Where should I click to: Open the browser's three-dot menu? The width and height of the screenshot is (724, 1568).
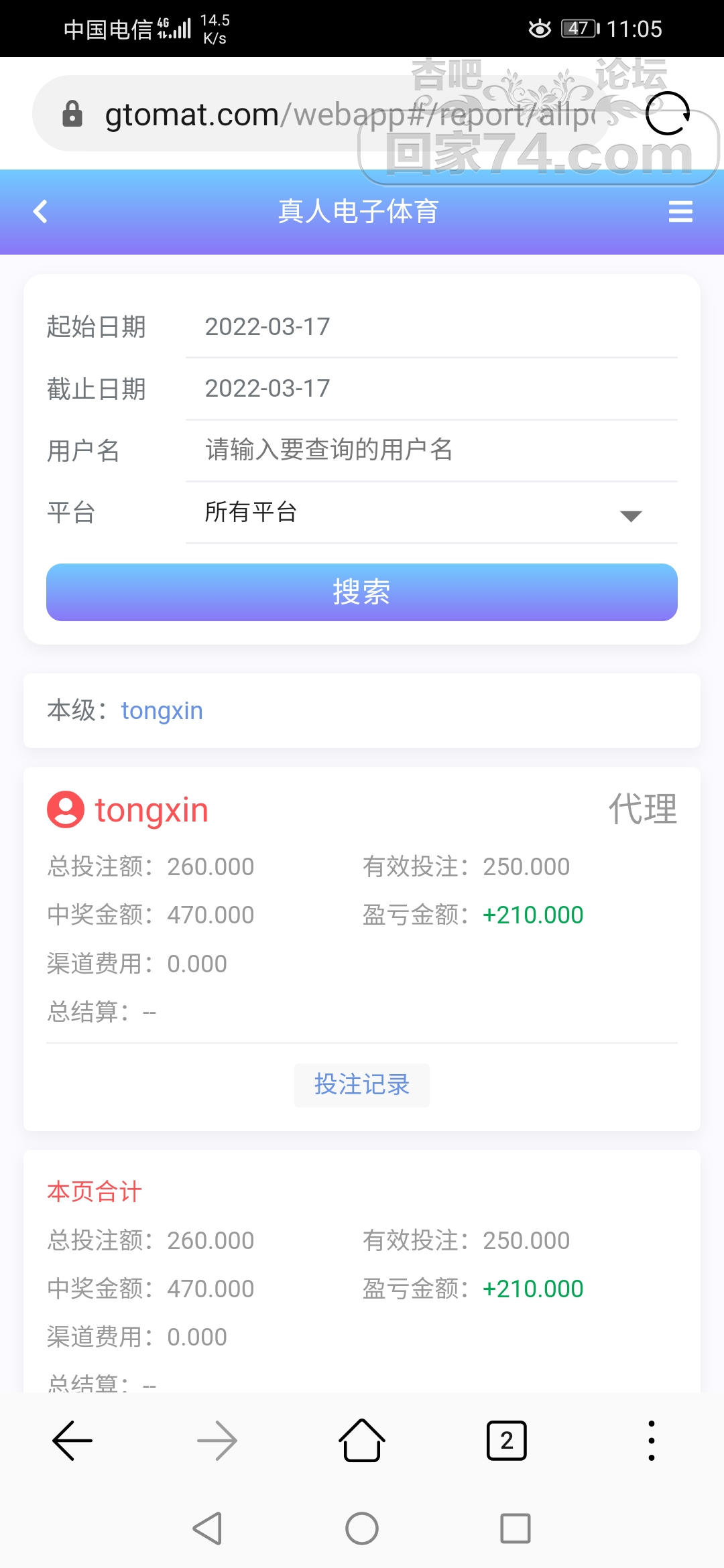coord(651,1441)
